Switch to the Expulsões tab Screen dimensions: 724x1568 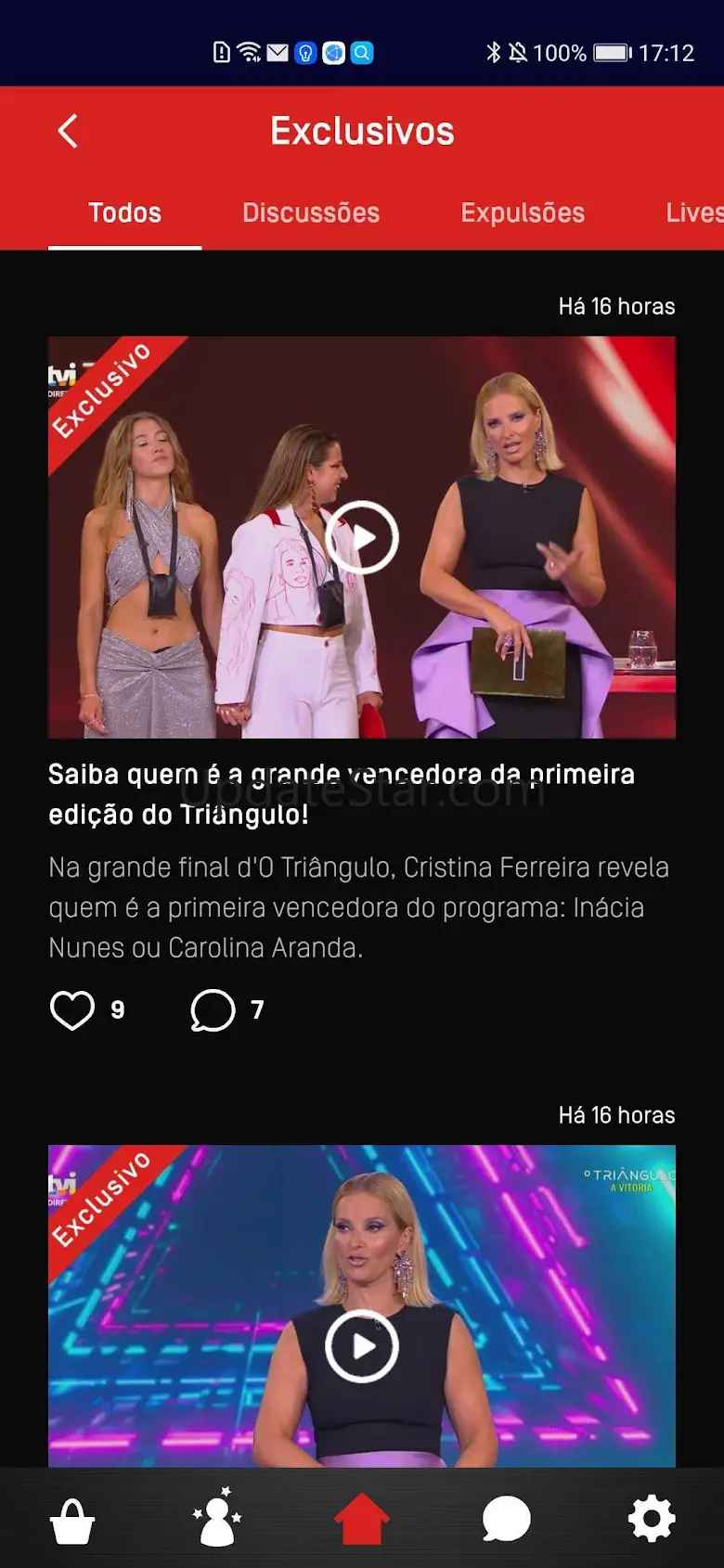click(x=523, y=213)
